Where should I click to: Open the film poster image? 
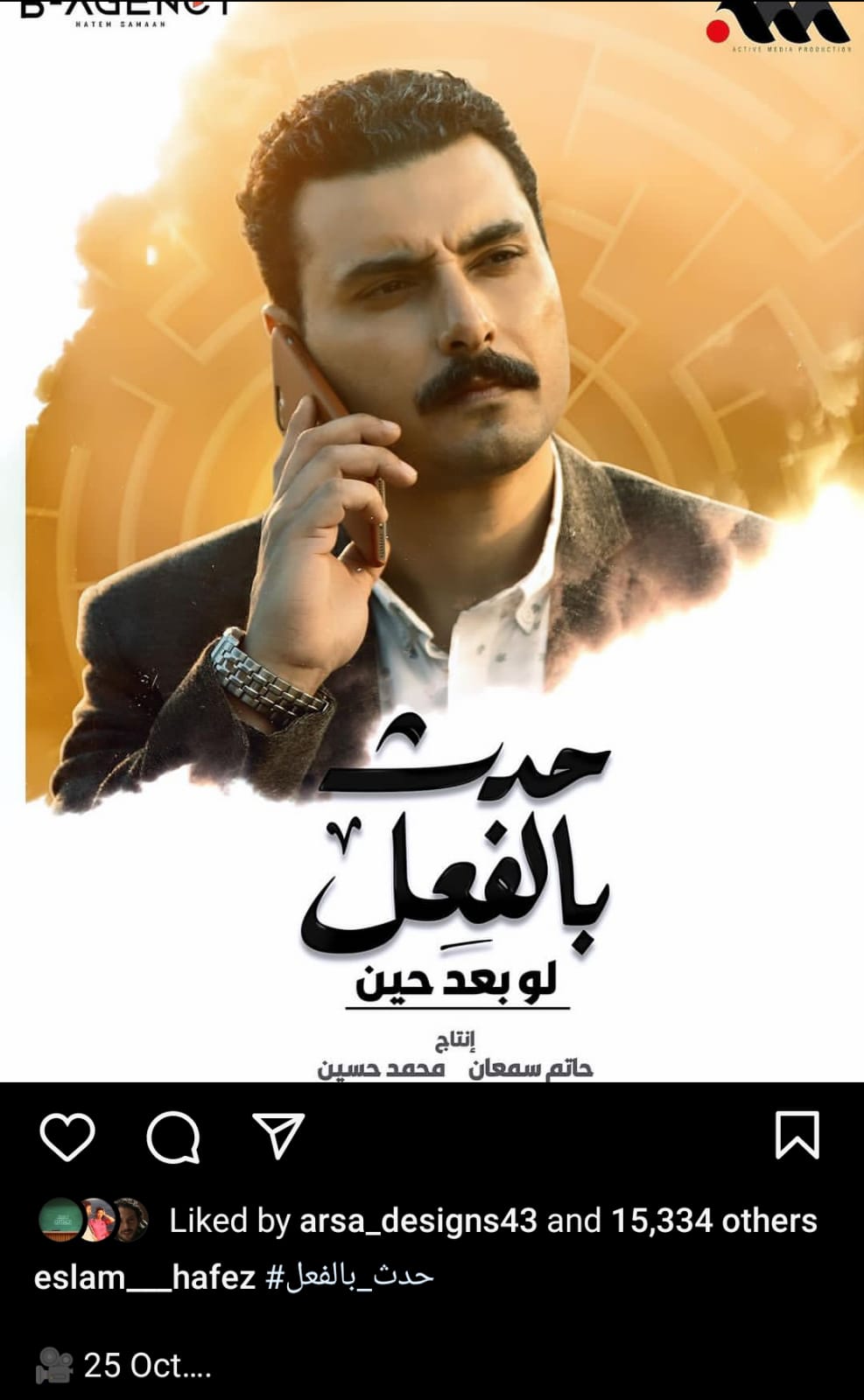pyautogui.click(x=432, y=542)
